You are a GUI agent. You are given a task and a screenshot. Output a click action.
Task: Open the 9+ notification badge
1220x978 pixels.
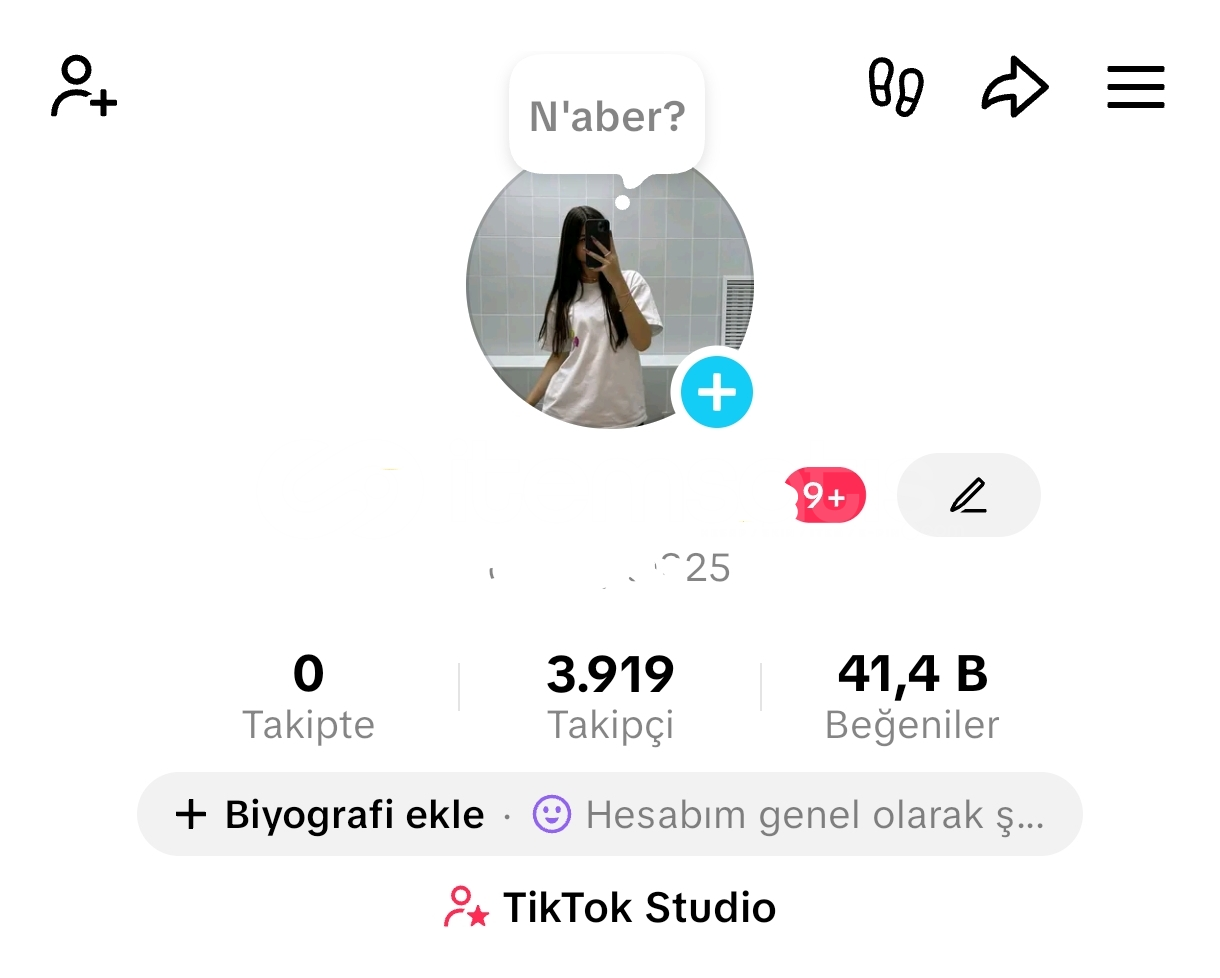(826, 495)
